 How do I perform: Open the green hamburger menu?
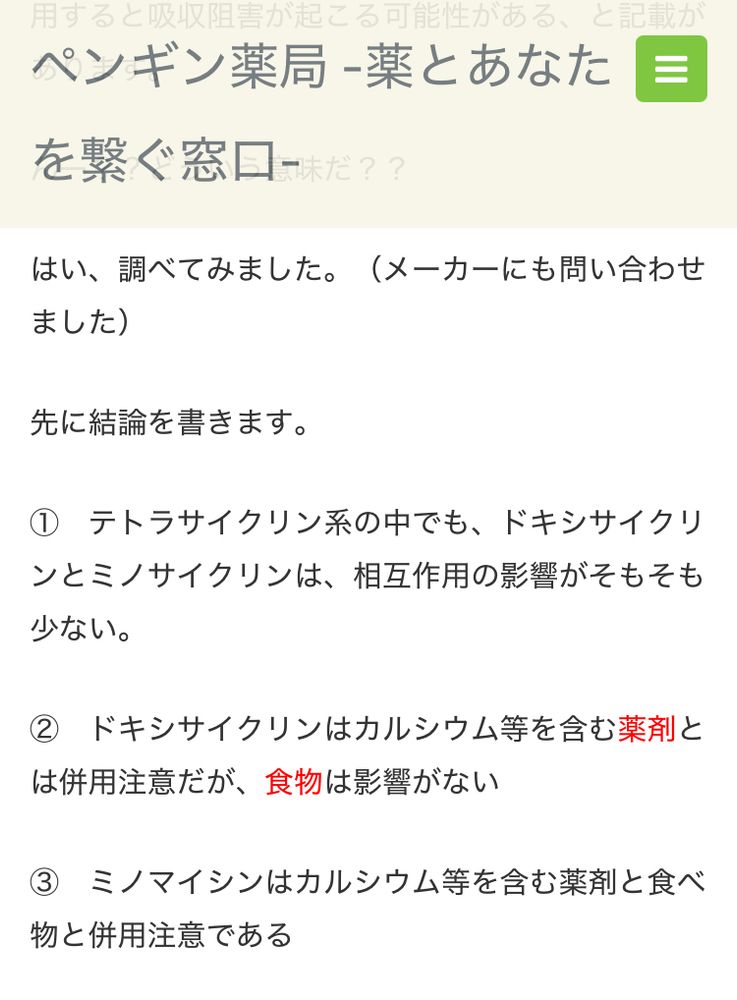click(671, 68)
